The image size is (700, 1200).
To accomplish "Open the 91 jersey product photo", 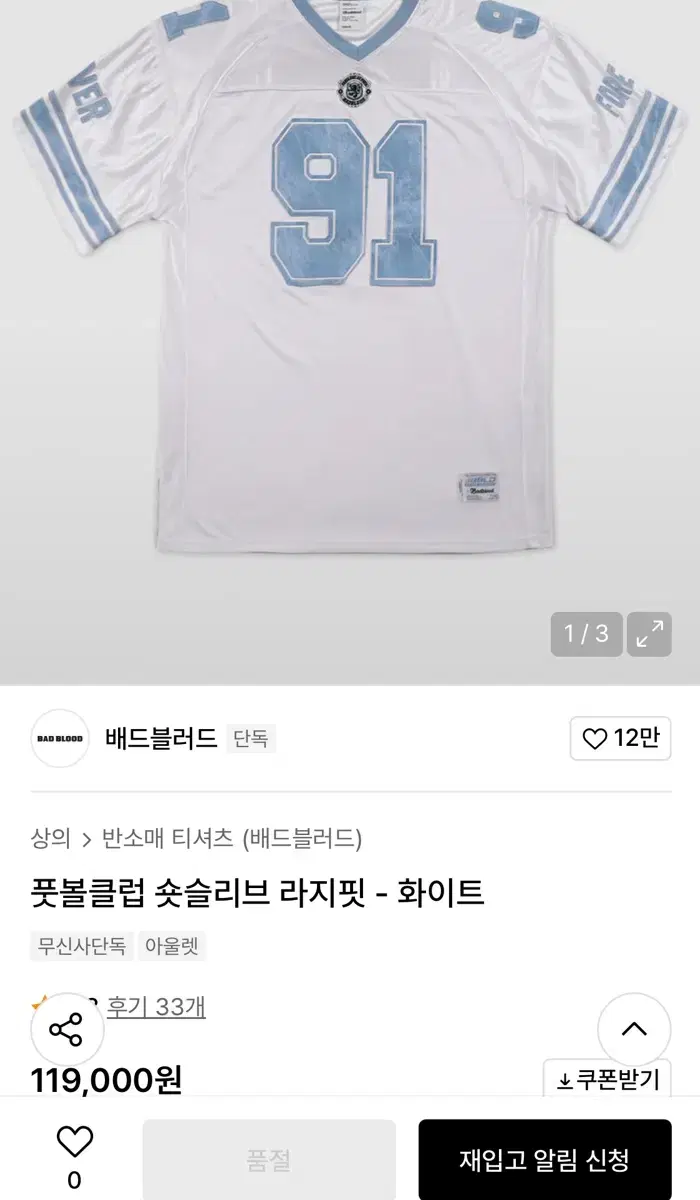I will coord(350,300).
